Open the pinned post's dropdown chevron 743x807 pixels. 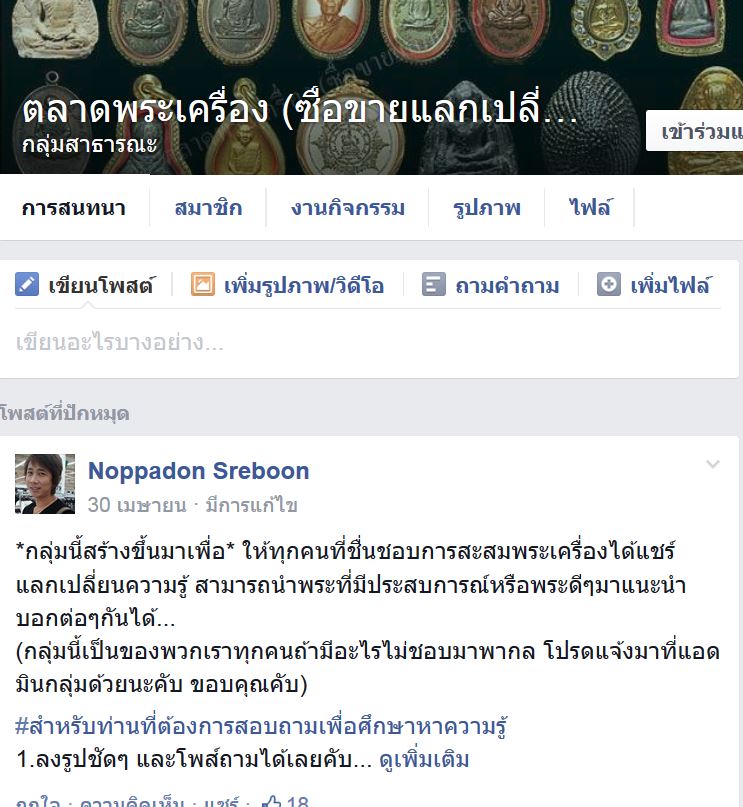pyautogui.click(x=713, y=464)
